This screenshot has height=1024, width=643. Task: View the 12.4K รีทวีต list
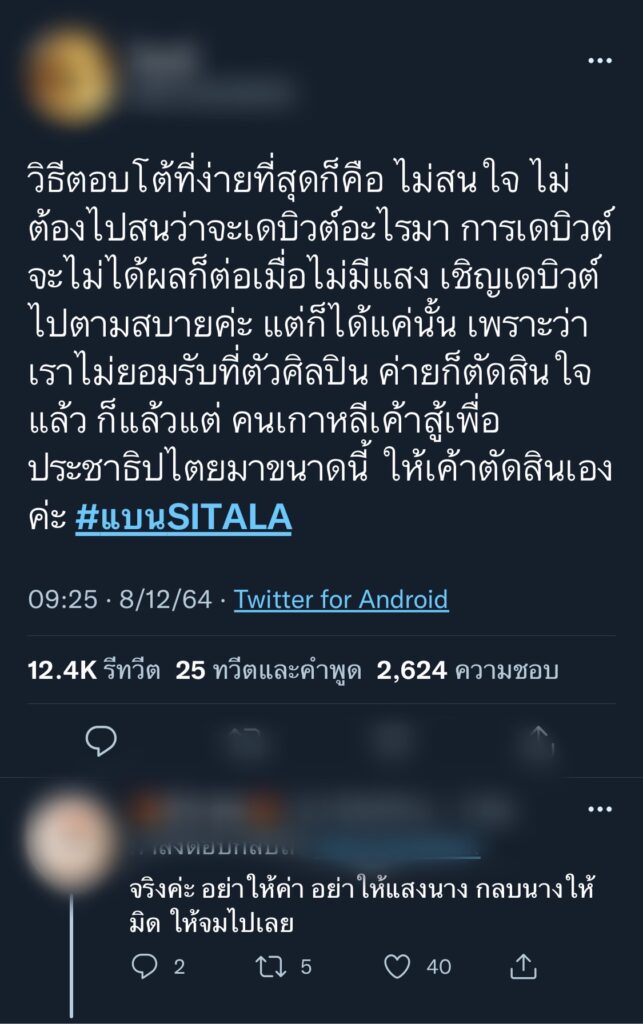point(93,671)
